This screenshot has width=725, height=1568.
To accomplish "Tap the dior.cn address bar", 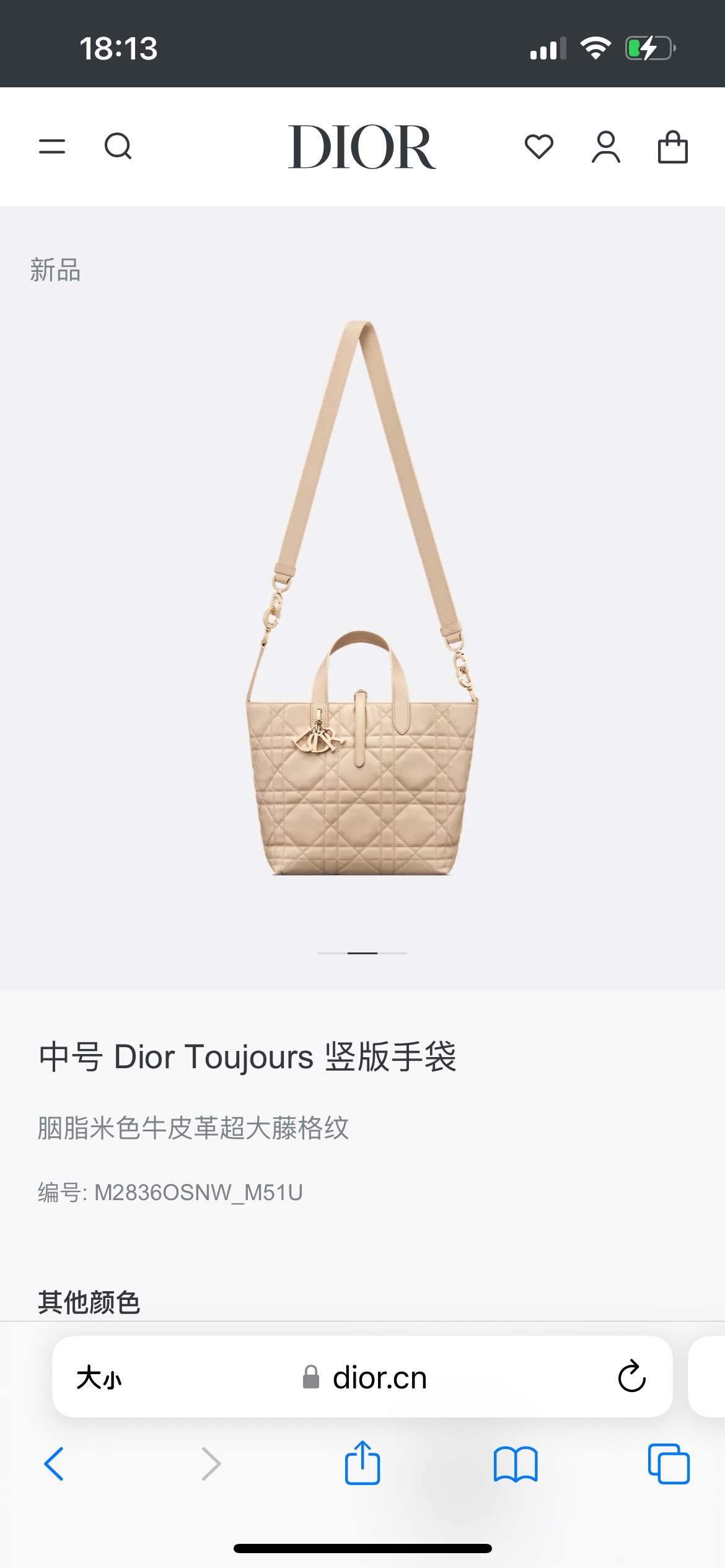I will [379, 1378].
